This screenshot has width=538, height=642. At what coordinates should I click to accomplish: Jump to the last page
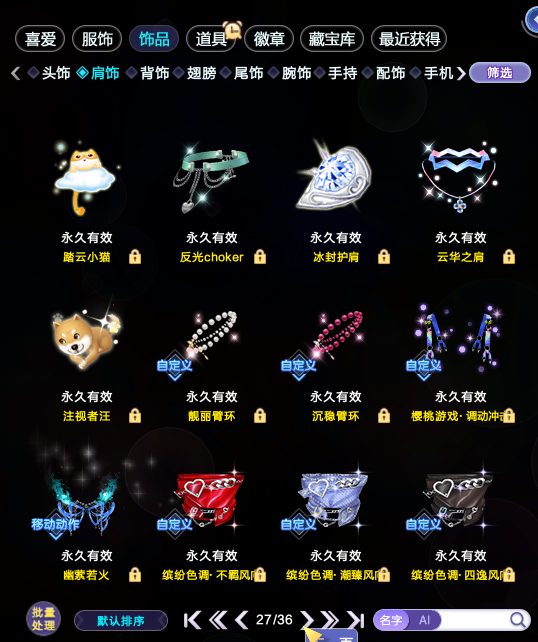355,620
